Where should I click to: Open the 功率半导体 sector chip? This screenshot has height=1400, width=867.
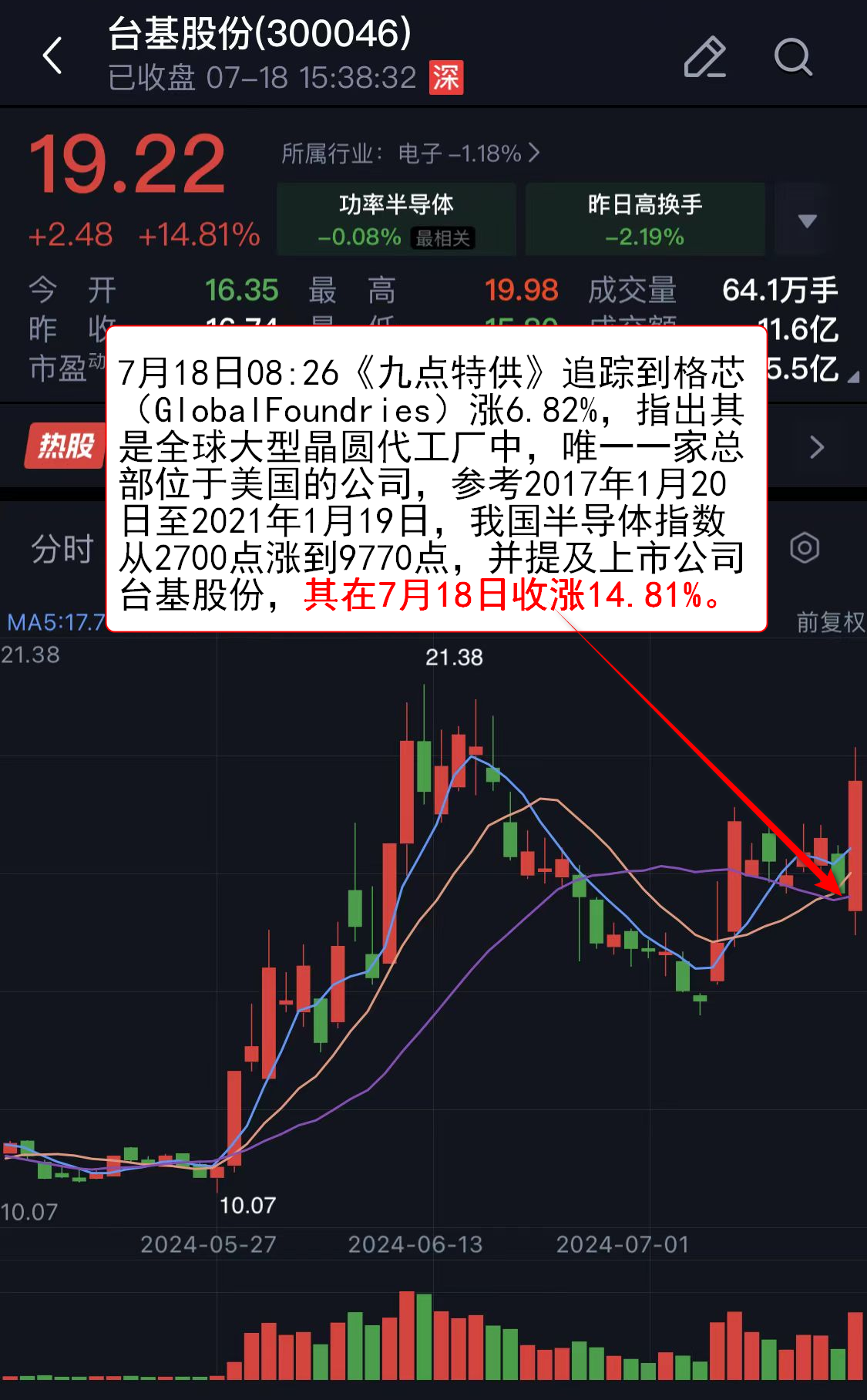click(x=396, y=220)
